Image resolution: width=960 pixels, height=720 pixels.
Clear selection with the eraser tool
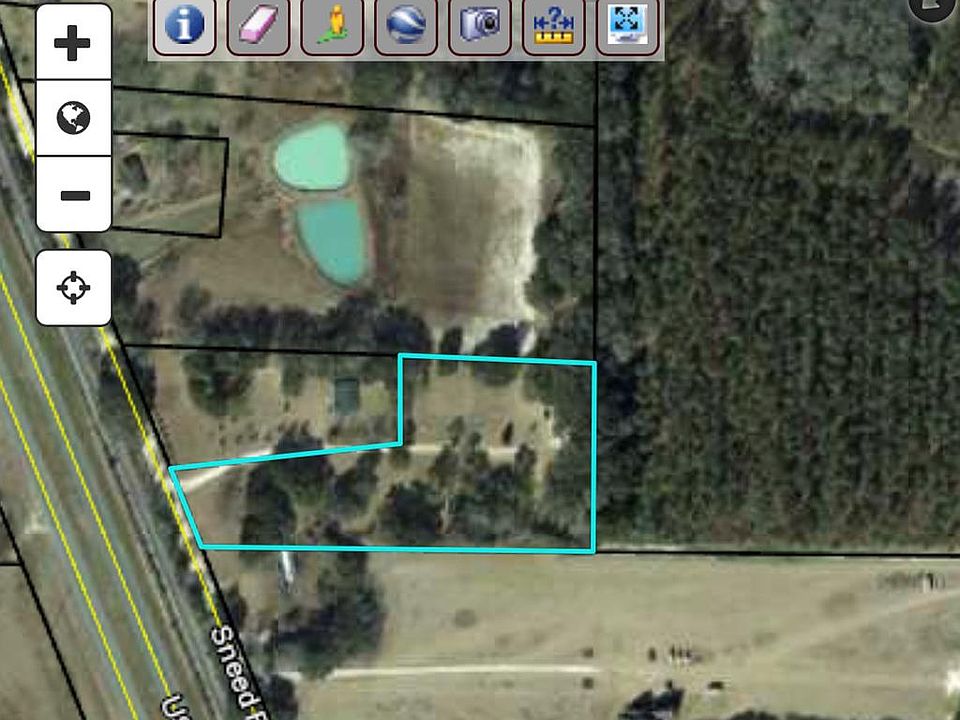pos(258,26)
